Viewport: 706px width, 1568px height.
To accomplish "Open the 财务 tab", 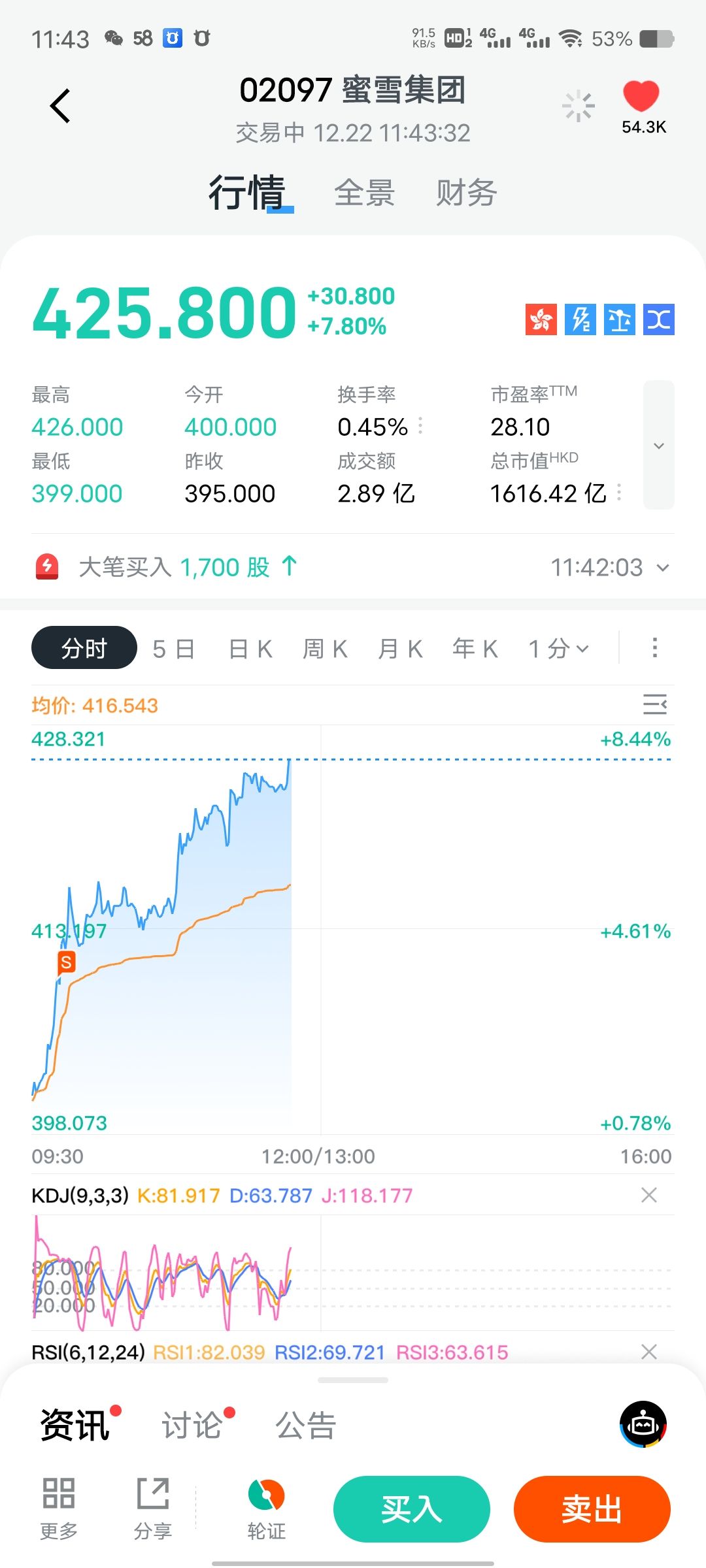I will click(466, 193).
